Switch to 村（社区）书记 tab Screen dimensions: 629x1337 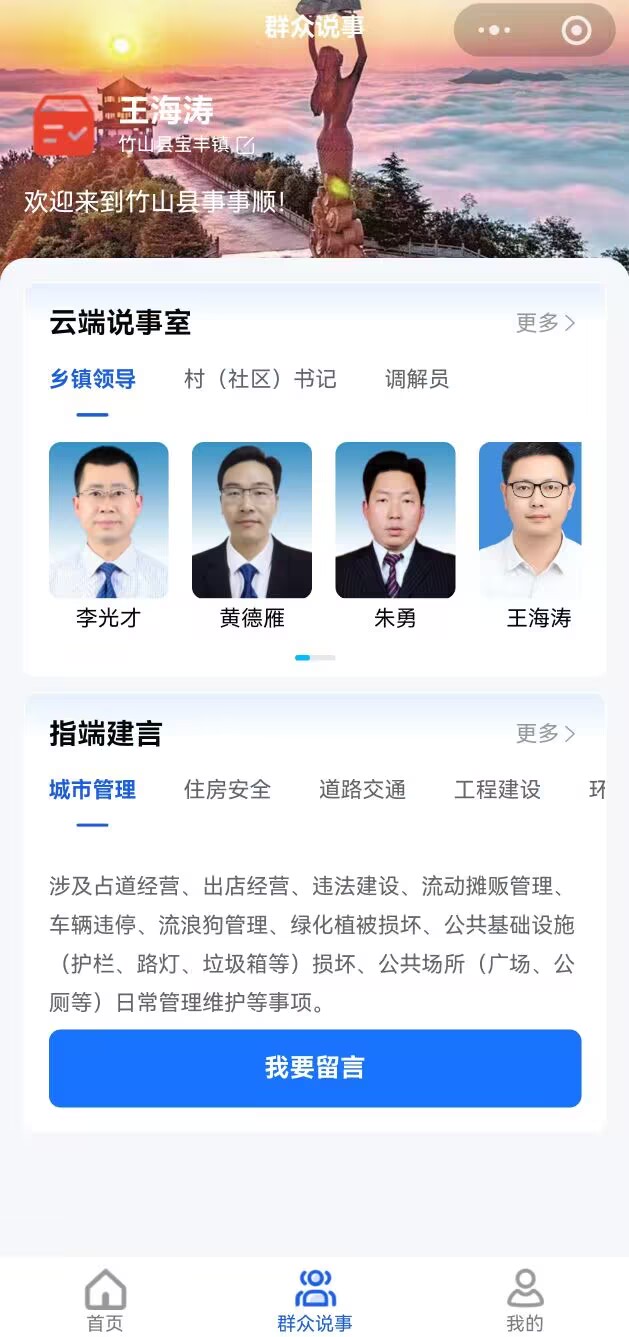[x=260, y=379]
